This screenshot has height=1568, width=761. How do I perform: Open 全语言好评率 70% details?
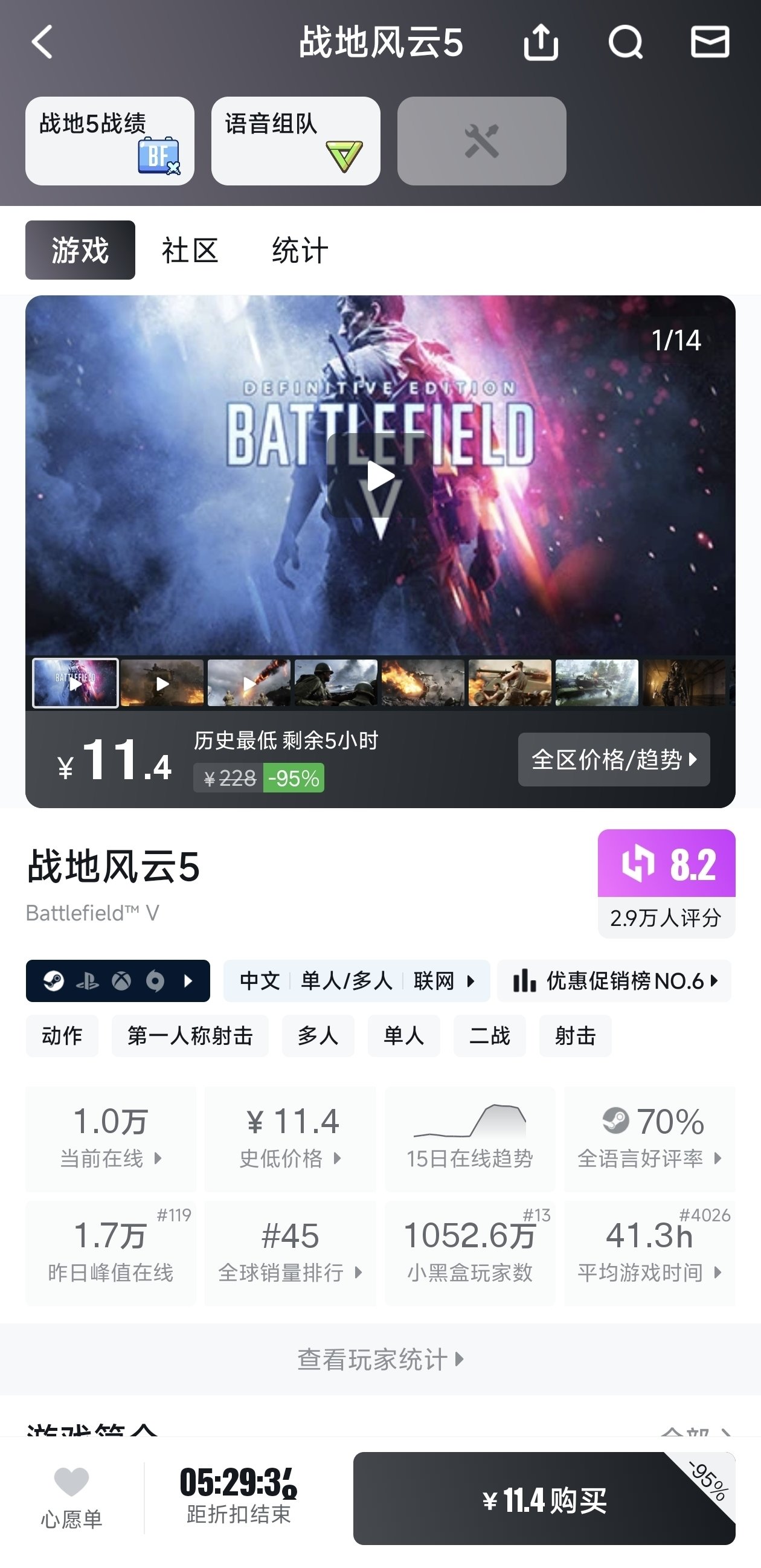(x=650, y=1139)
